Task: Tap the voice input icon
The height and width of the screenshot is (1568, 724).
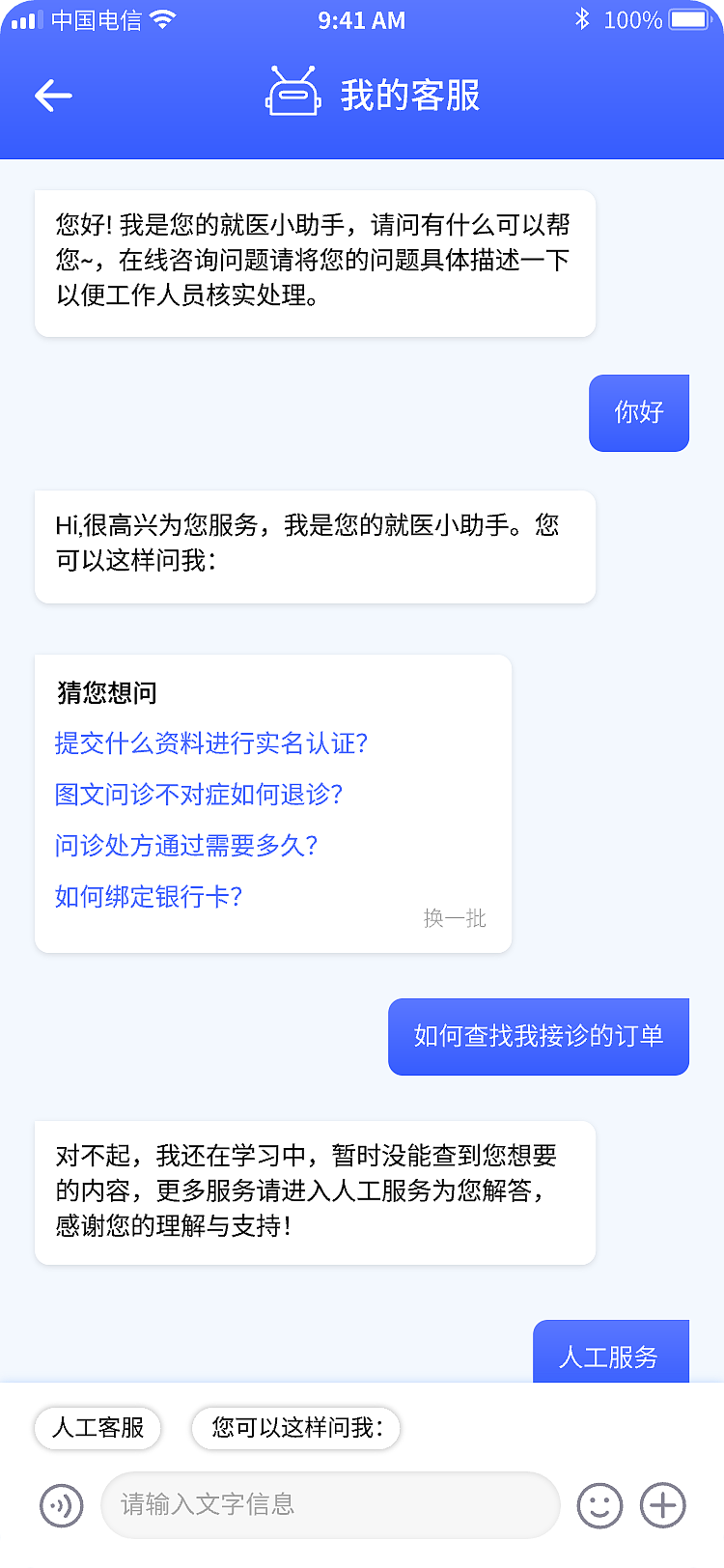Action: pyautogui.click(x=61, y=1505)
